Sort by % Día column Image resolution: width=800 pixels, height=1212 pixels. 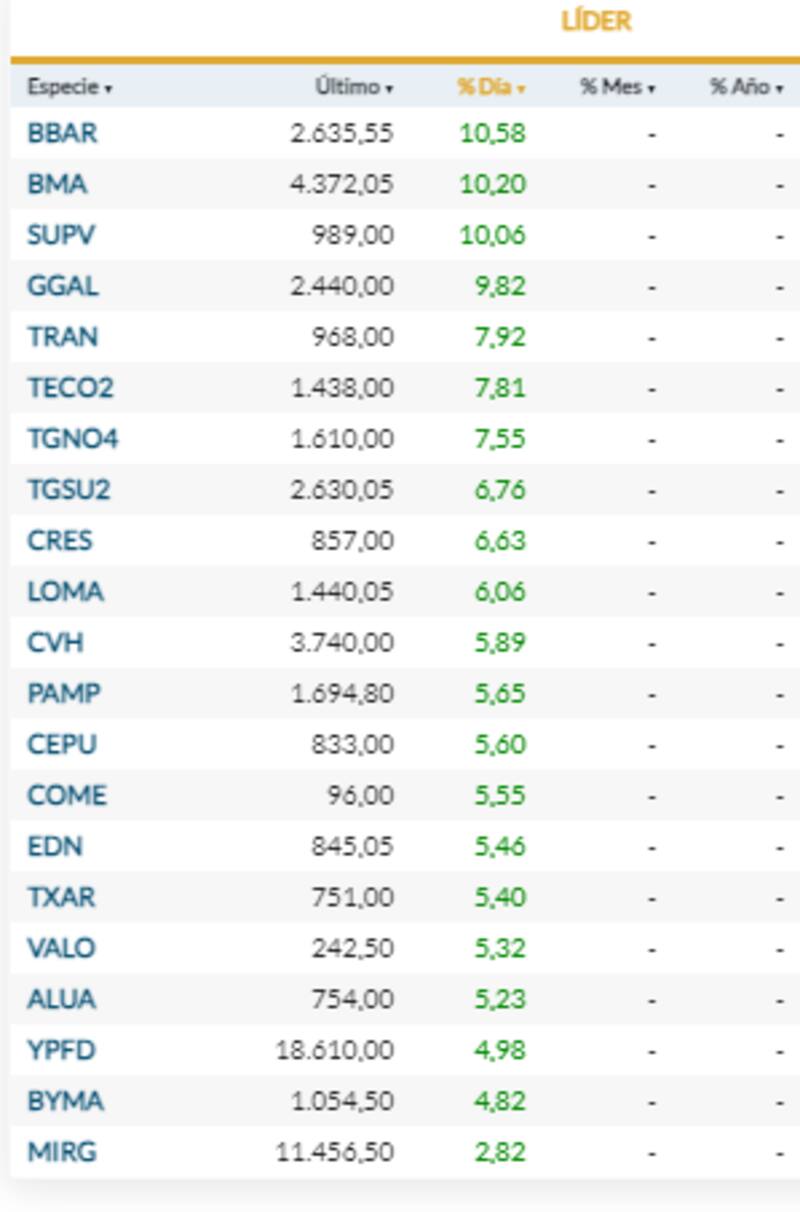pos(490,87)
